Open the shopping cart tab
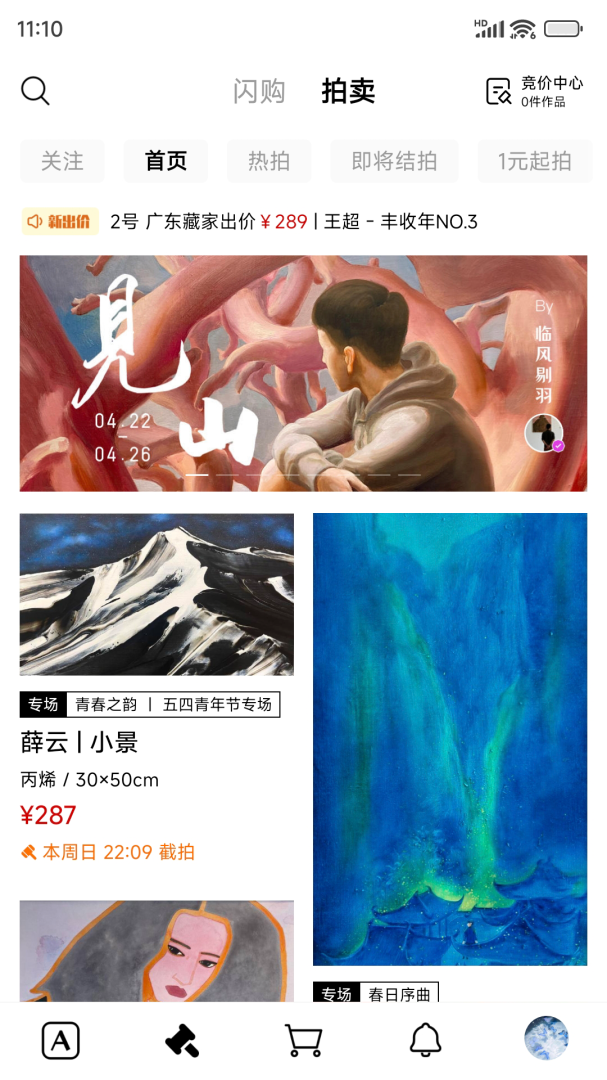607x1080 pixels. [x=303, y=1041]
